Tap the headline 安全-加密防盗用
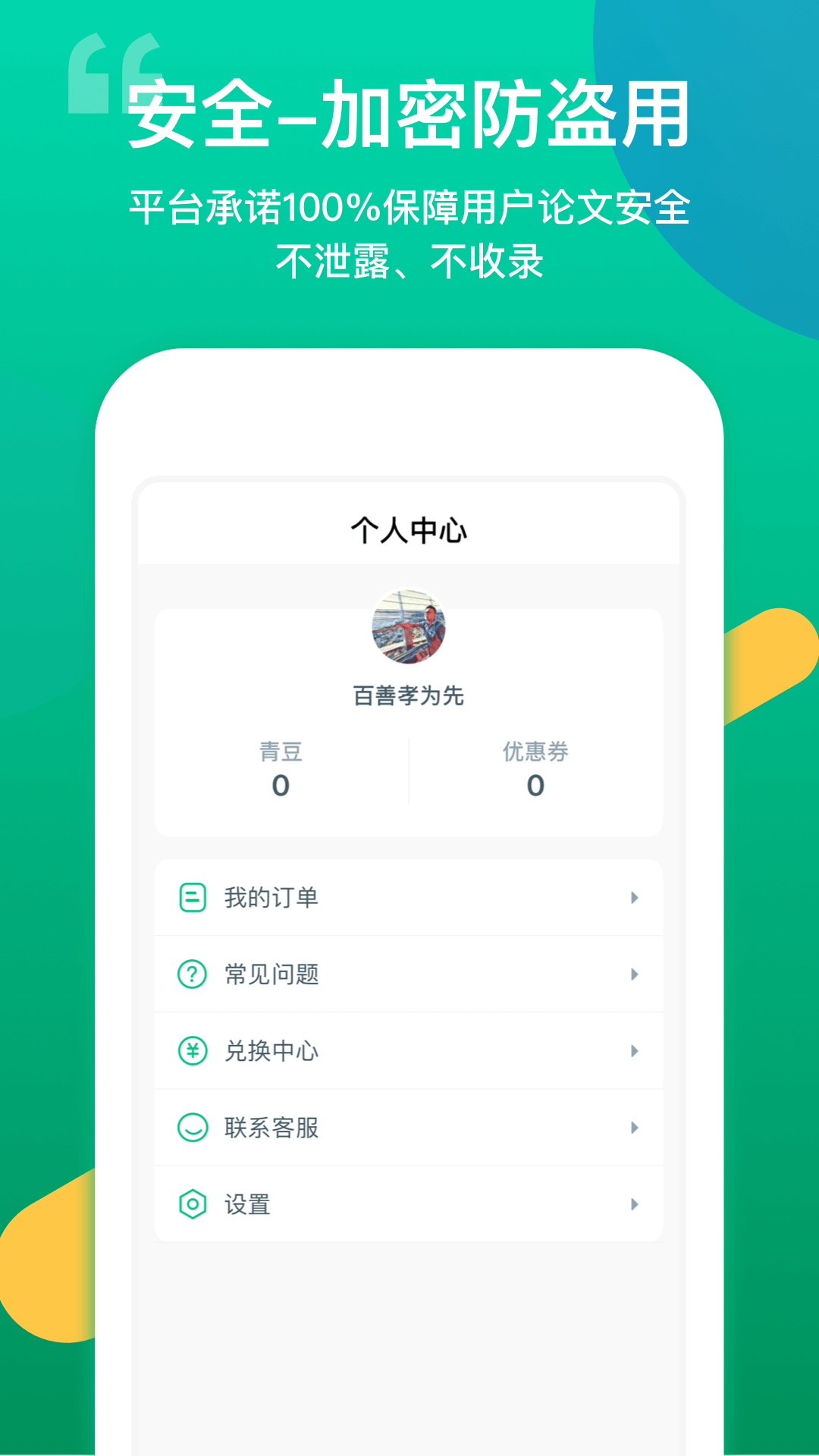Screen dimensions: 819x1456 coord(409,114)
